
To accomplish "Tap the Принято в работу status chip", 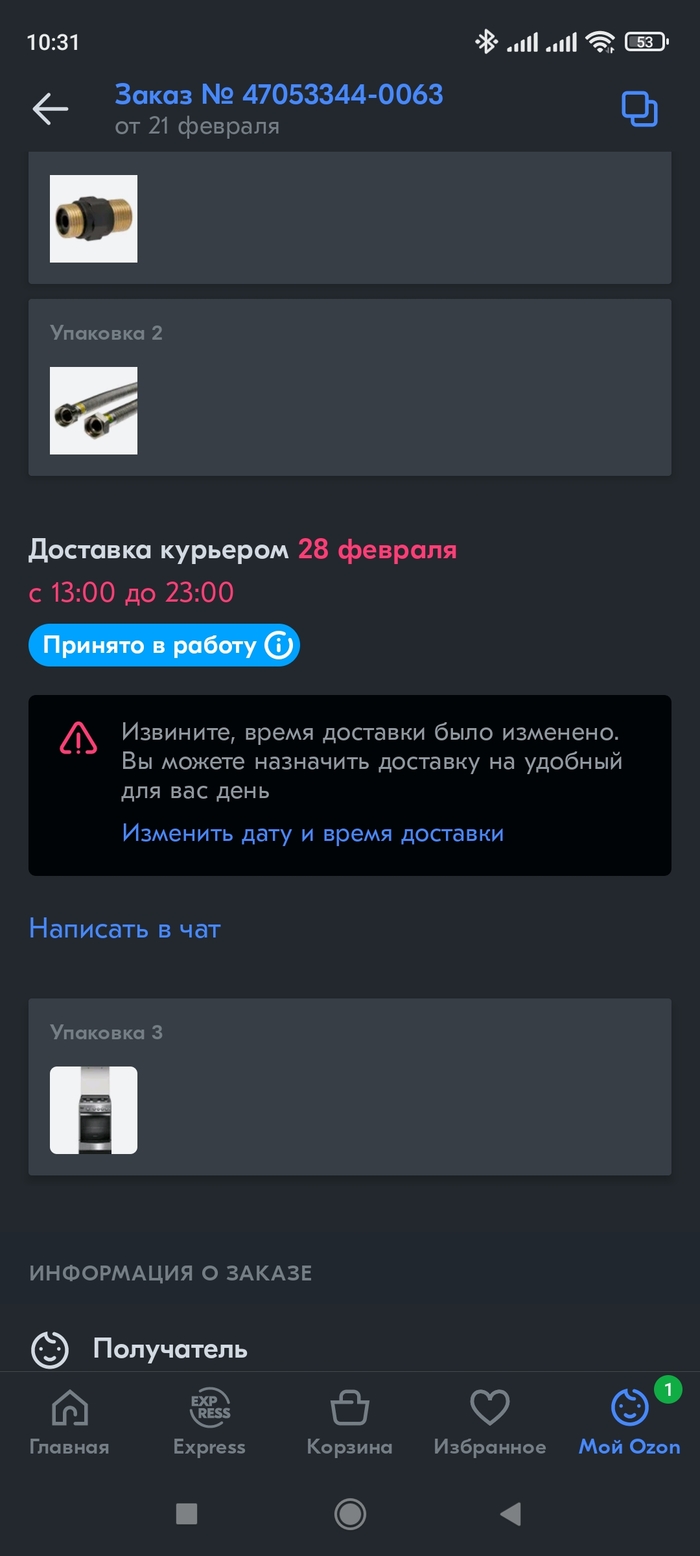I will [x=164, y=646].
